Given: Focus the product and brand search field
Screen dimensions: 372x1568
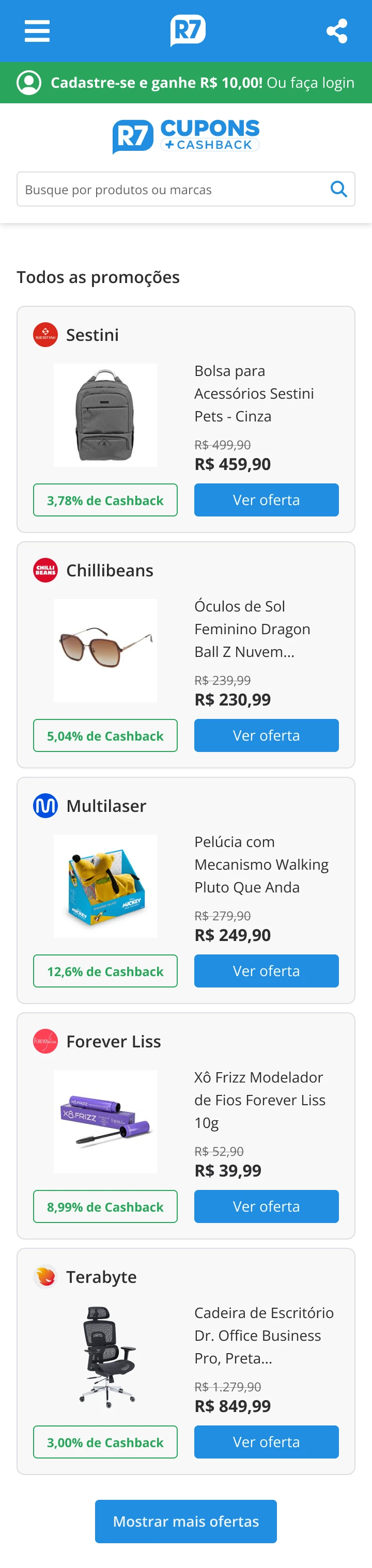Looking at the screenshot, I should [174, 190].
